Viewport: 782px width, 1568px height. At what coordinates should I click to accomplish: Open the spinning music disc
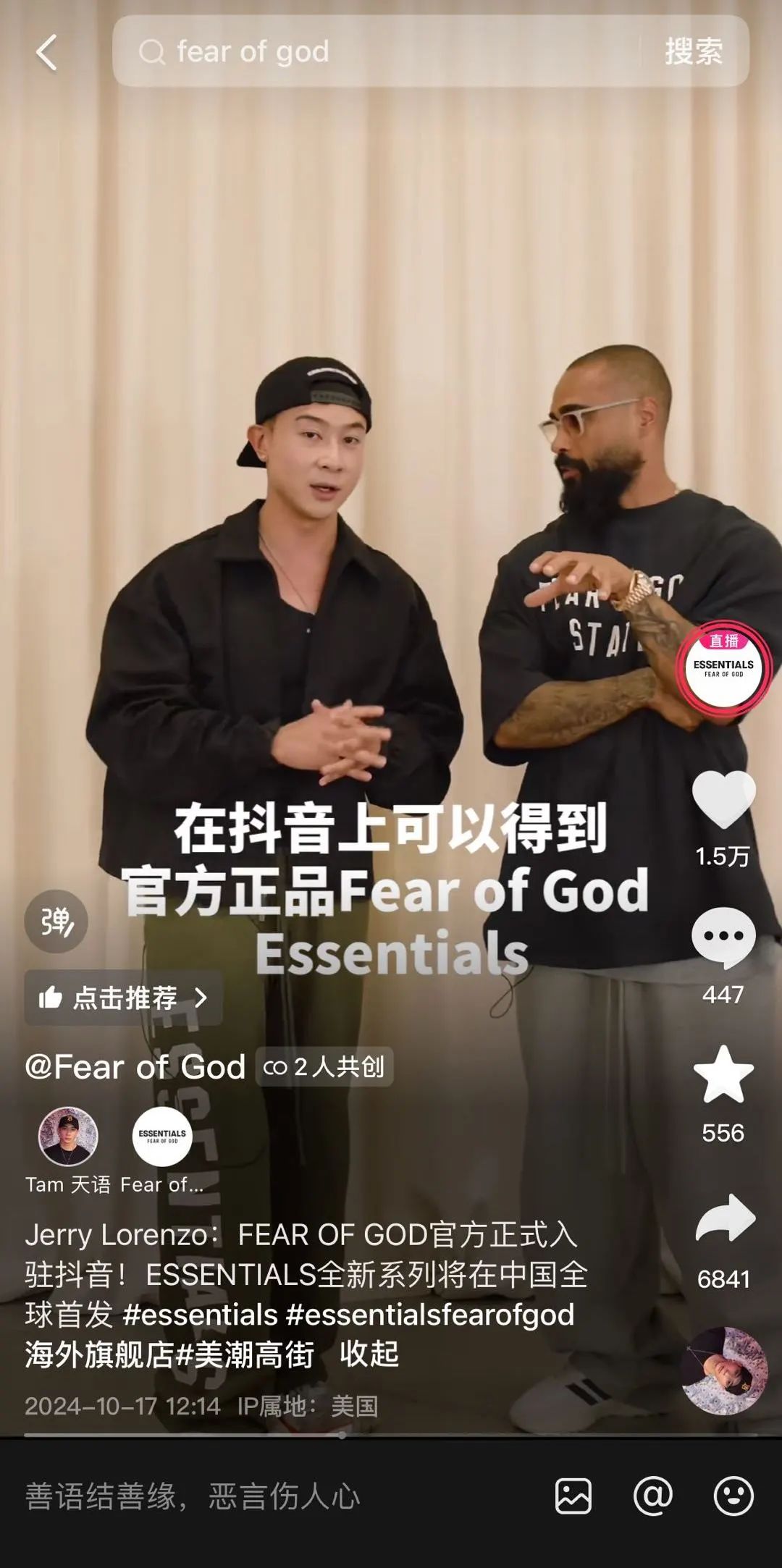pyautogui.click(x=723, y=1371)
